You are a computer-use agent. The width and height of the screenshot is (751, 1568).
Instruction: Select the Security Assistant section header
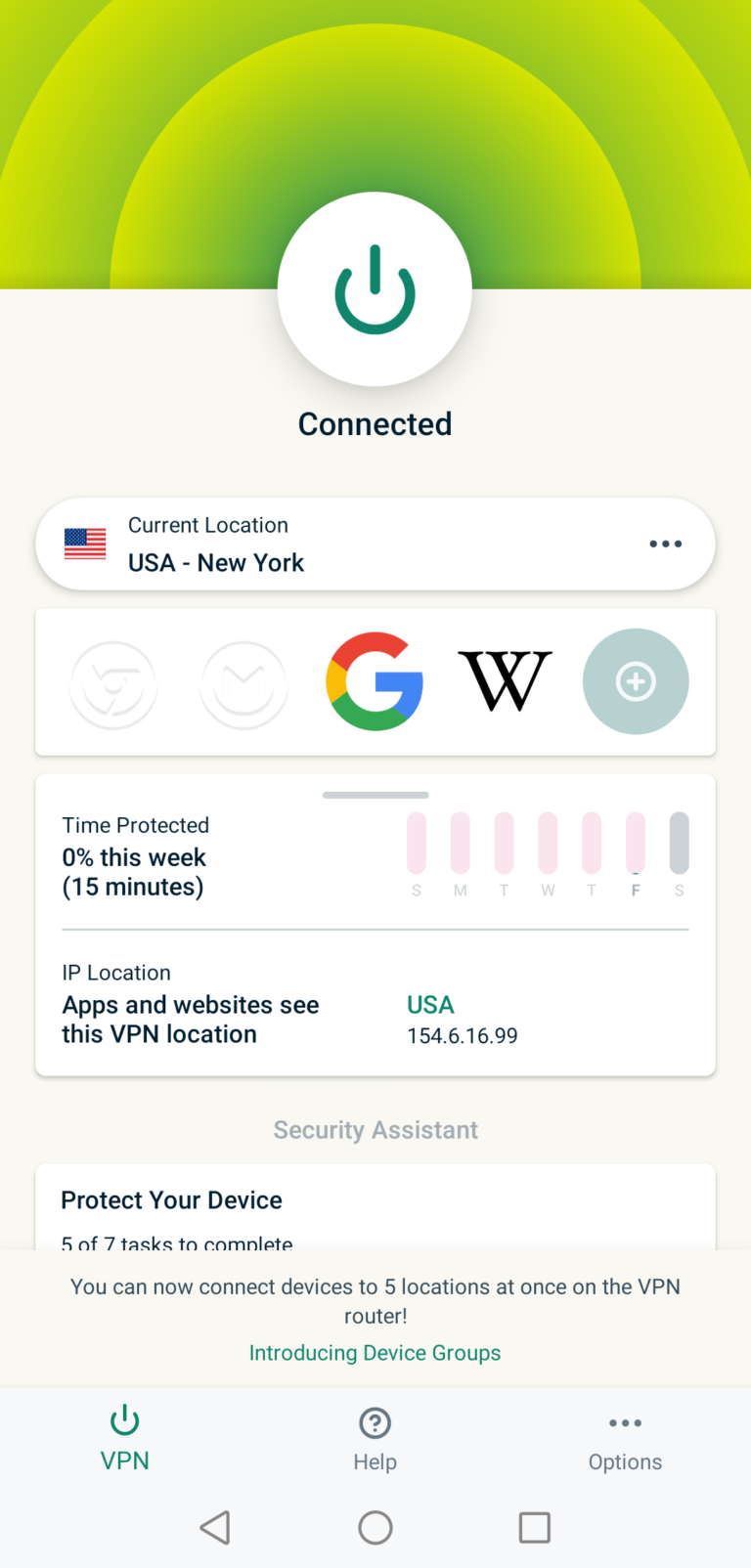[375, 1129]
